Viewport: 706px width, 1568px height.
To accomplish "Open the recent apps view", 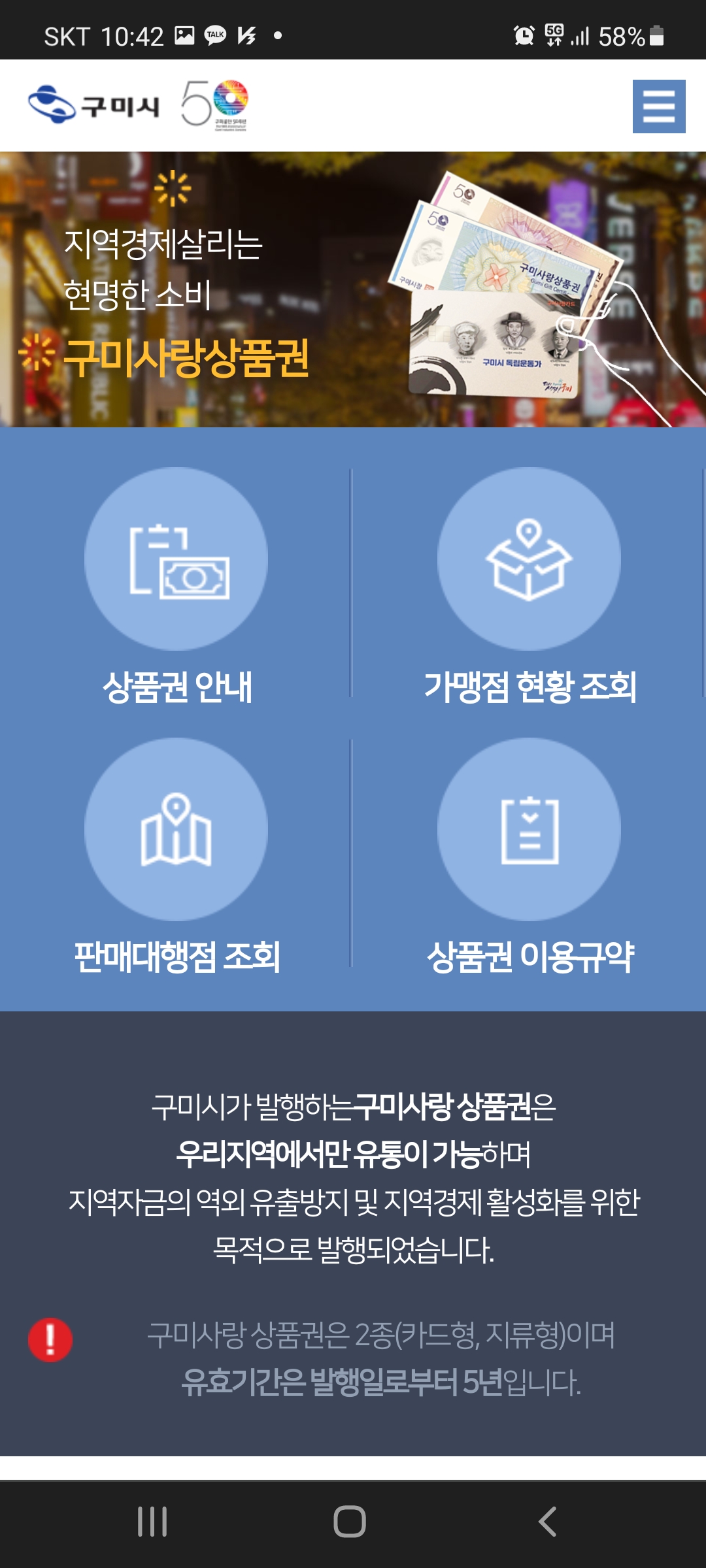I will pyautogui.click(x=152, y=1522).
